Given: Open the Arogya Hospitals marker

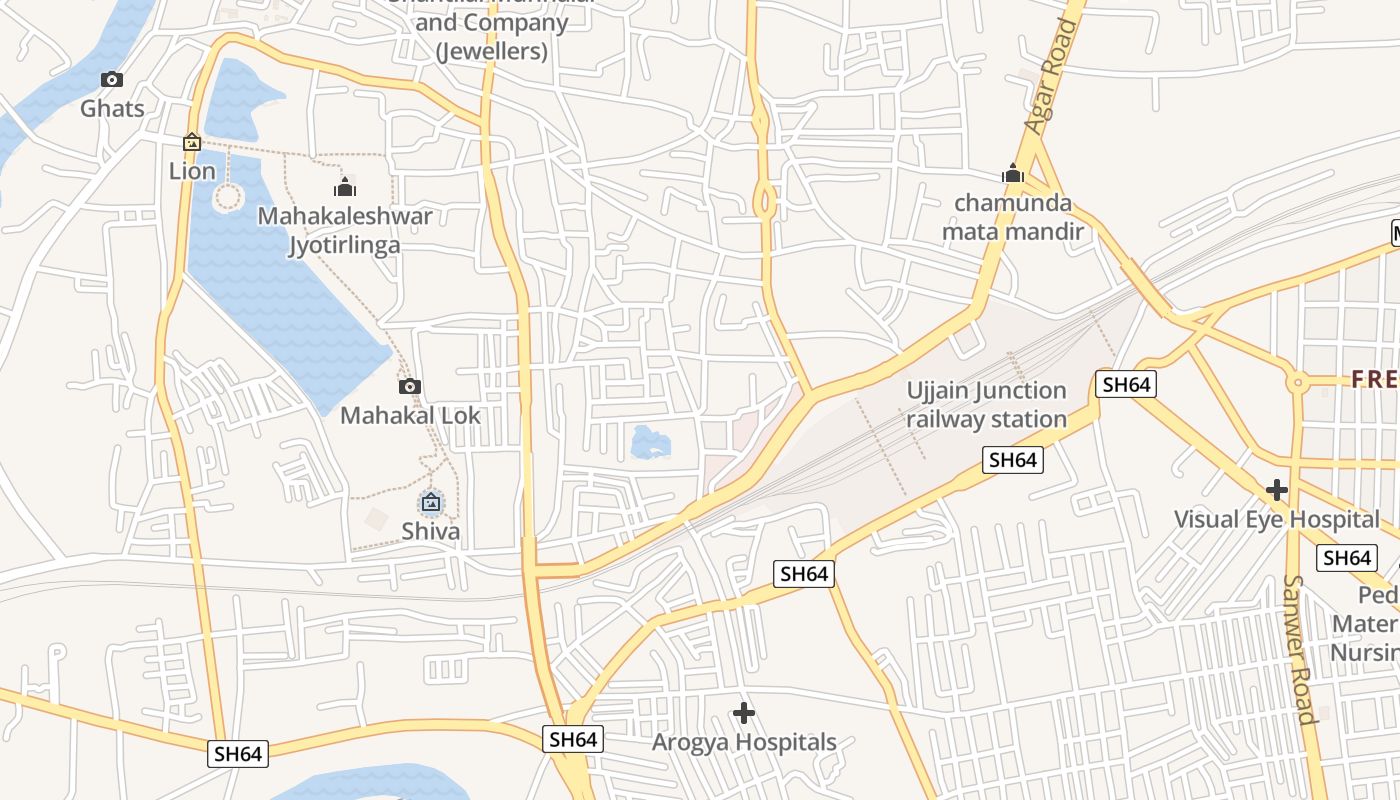Looking at the screenshot, I should click(x=744, y=713).
